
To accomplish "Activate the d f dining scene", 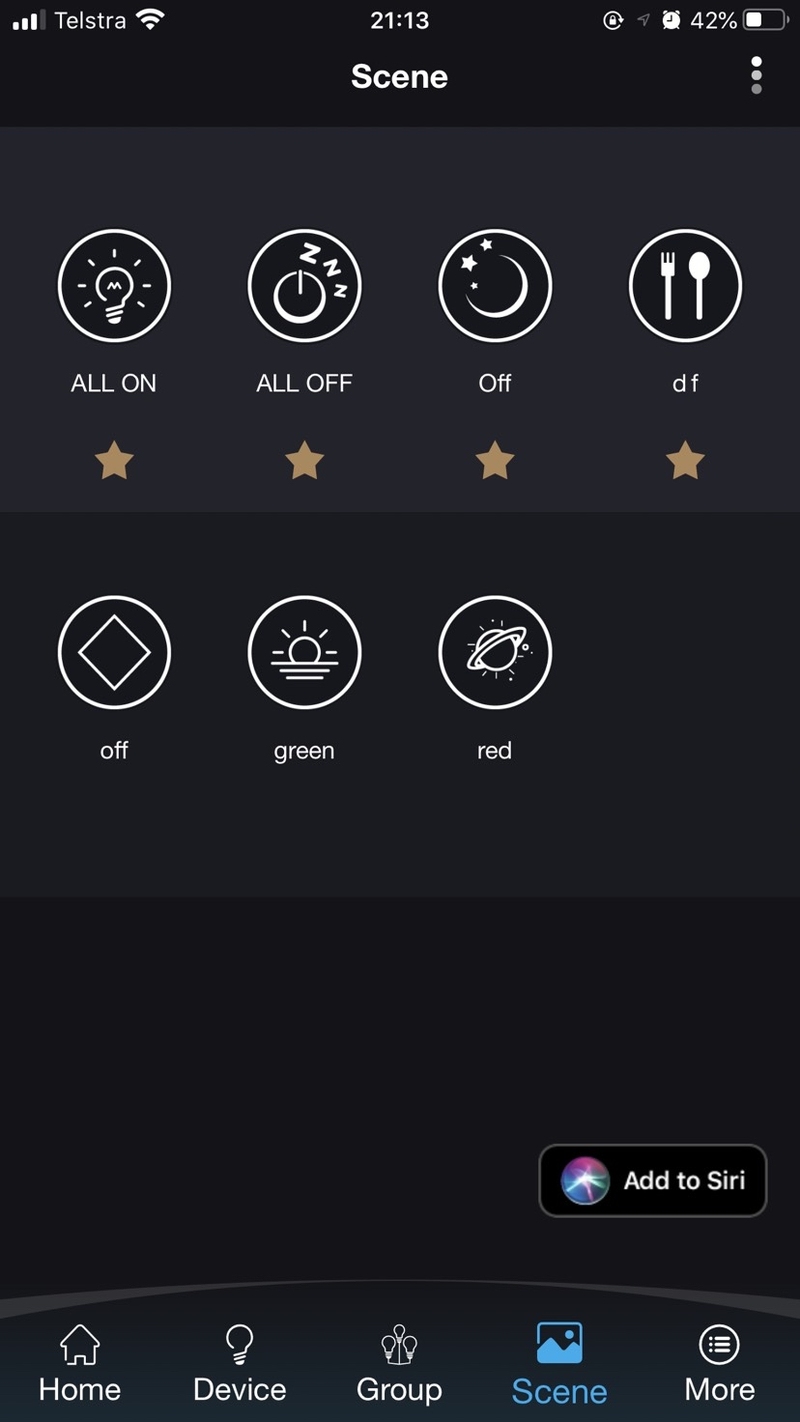I will pyautogui.click(x=685, y=286).
